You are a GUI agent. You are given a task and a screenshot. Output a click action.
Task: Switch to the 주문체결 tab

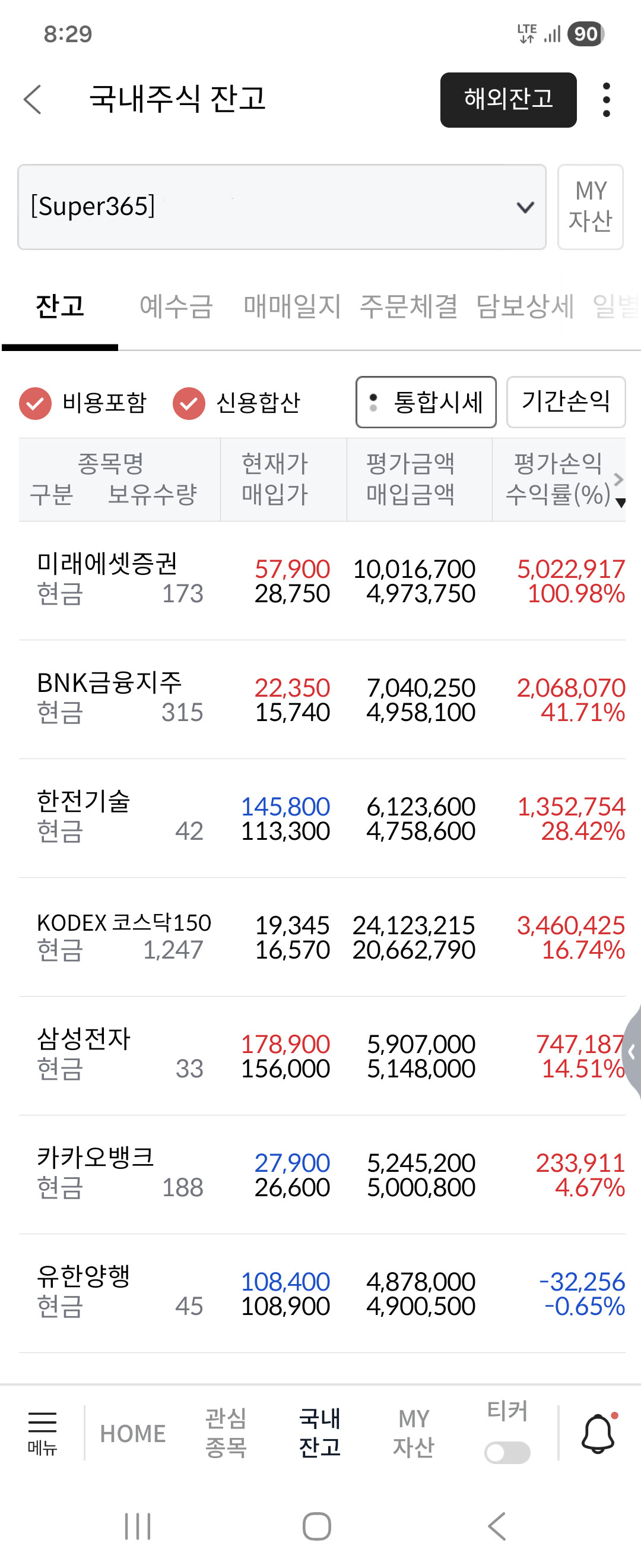click(408, 306)
